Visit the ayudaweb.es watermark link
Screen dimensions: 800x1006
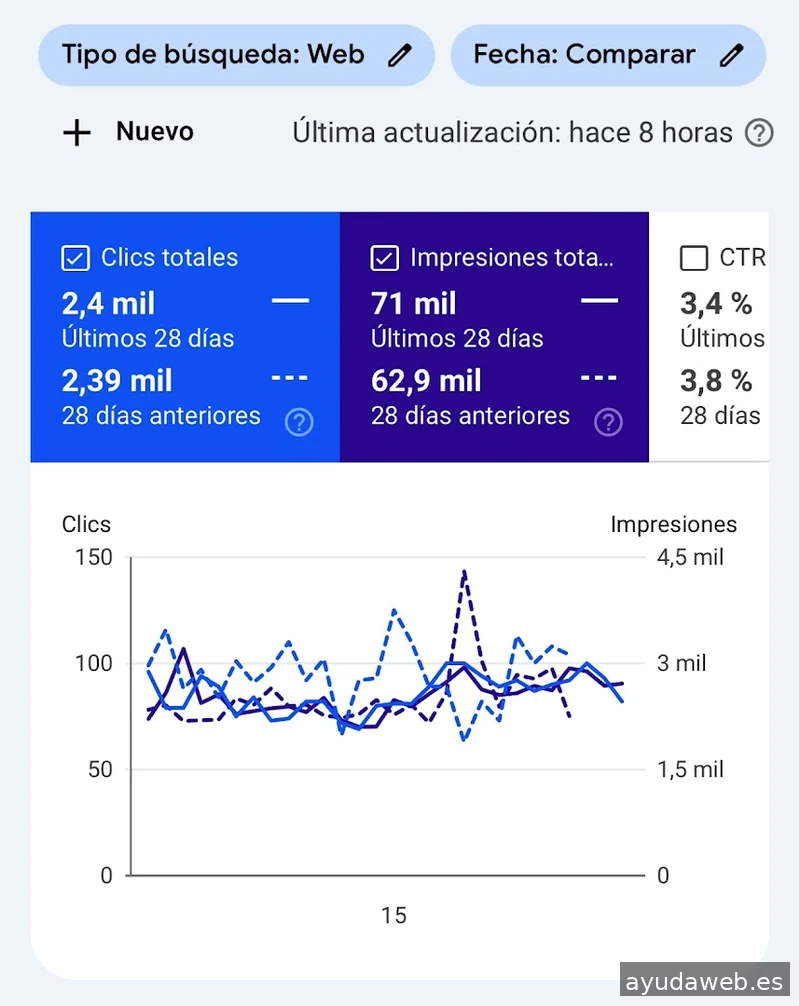pos(705,980)
